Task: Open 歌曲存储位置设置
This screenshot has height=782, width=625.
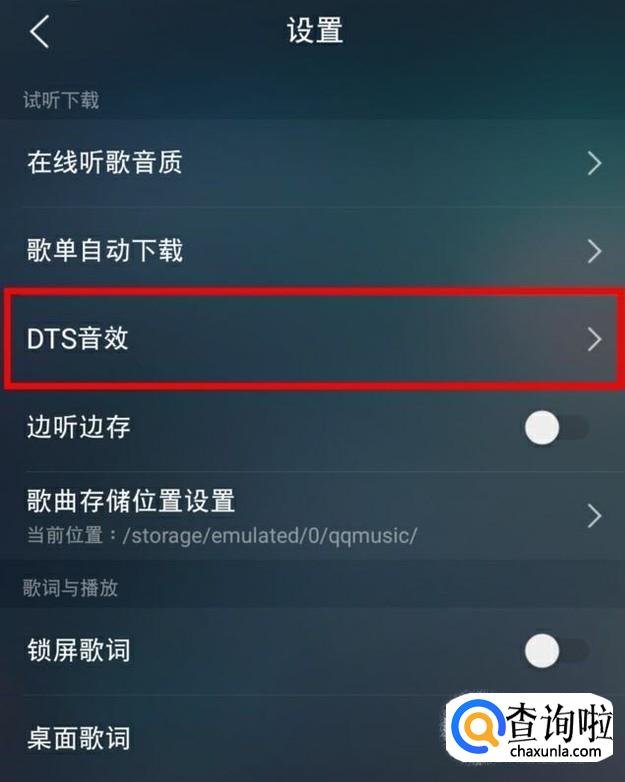Action: pyautogui.click(x=312, y=514)
